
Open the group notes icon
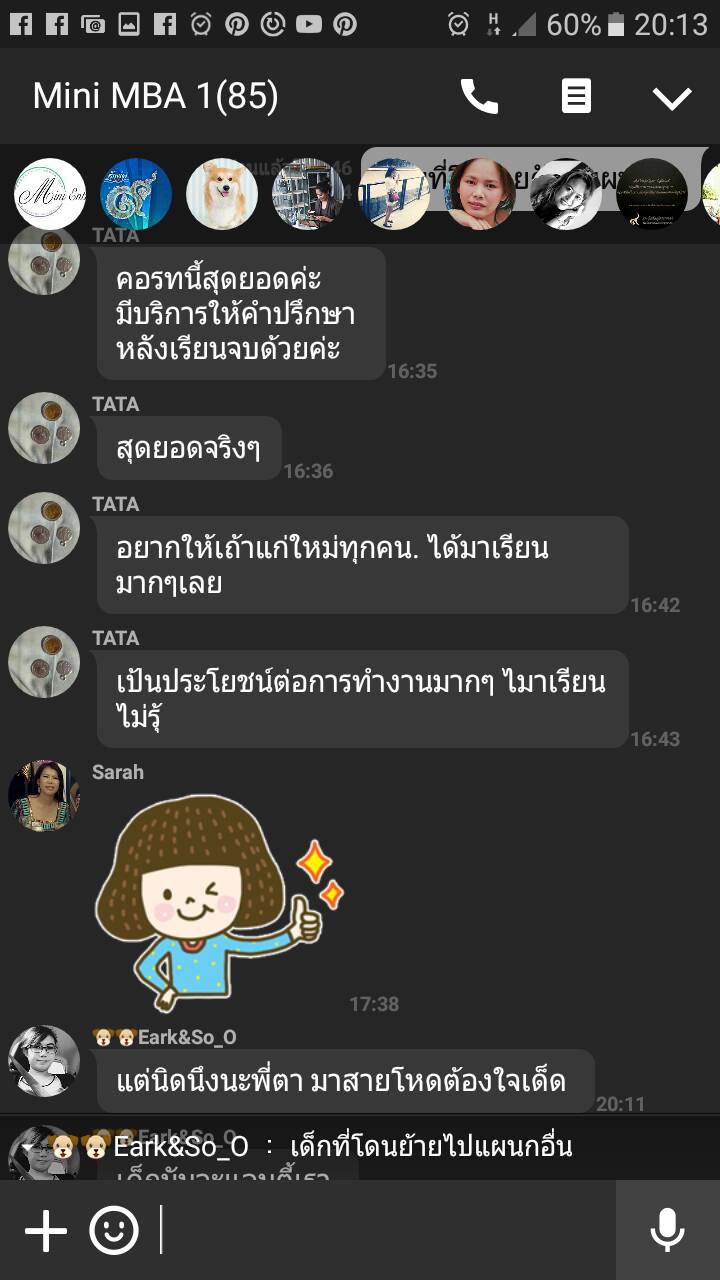pyautogui.click(x=576, y=97)
